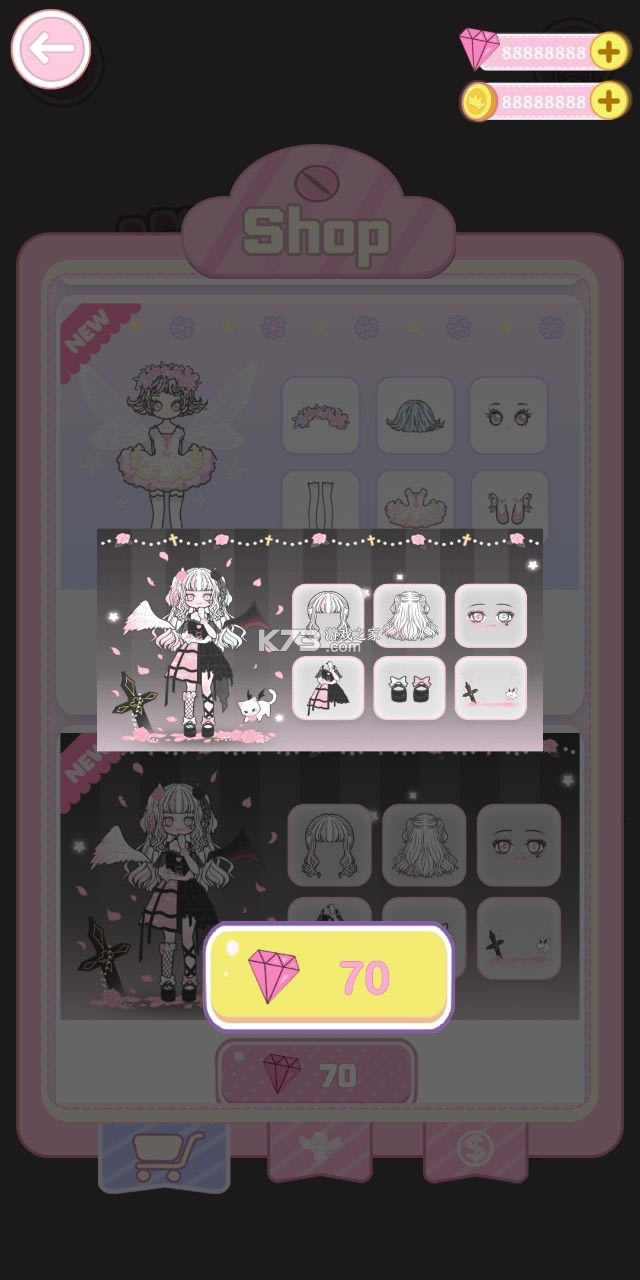Add more pink gems
The width and height of the screenshot is (640, 1280).
[609, 51]
